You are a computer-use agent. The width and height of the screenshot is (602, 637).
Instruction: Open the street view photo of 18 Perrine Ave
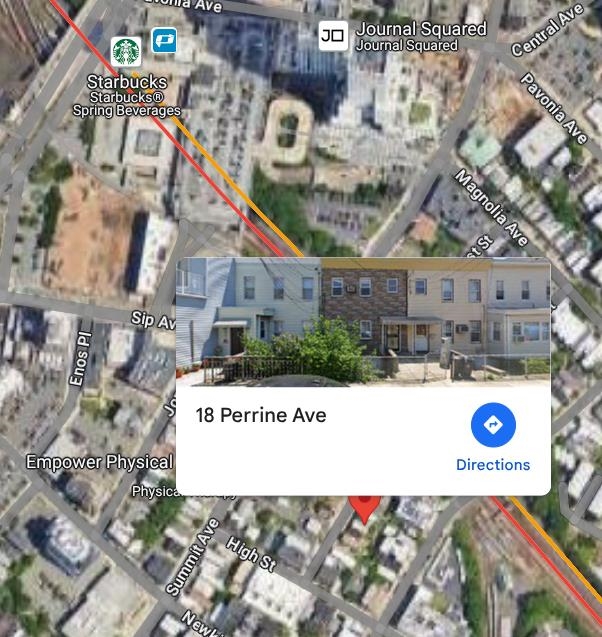click(x=363, y=321)
